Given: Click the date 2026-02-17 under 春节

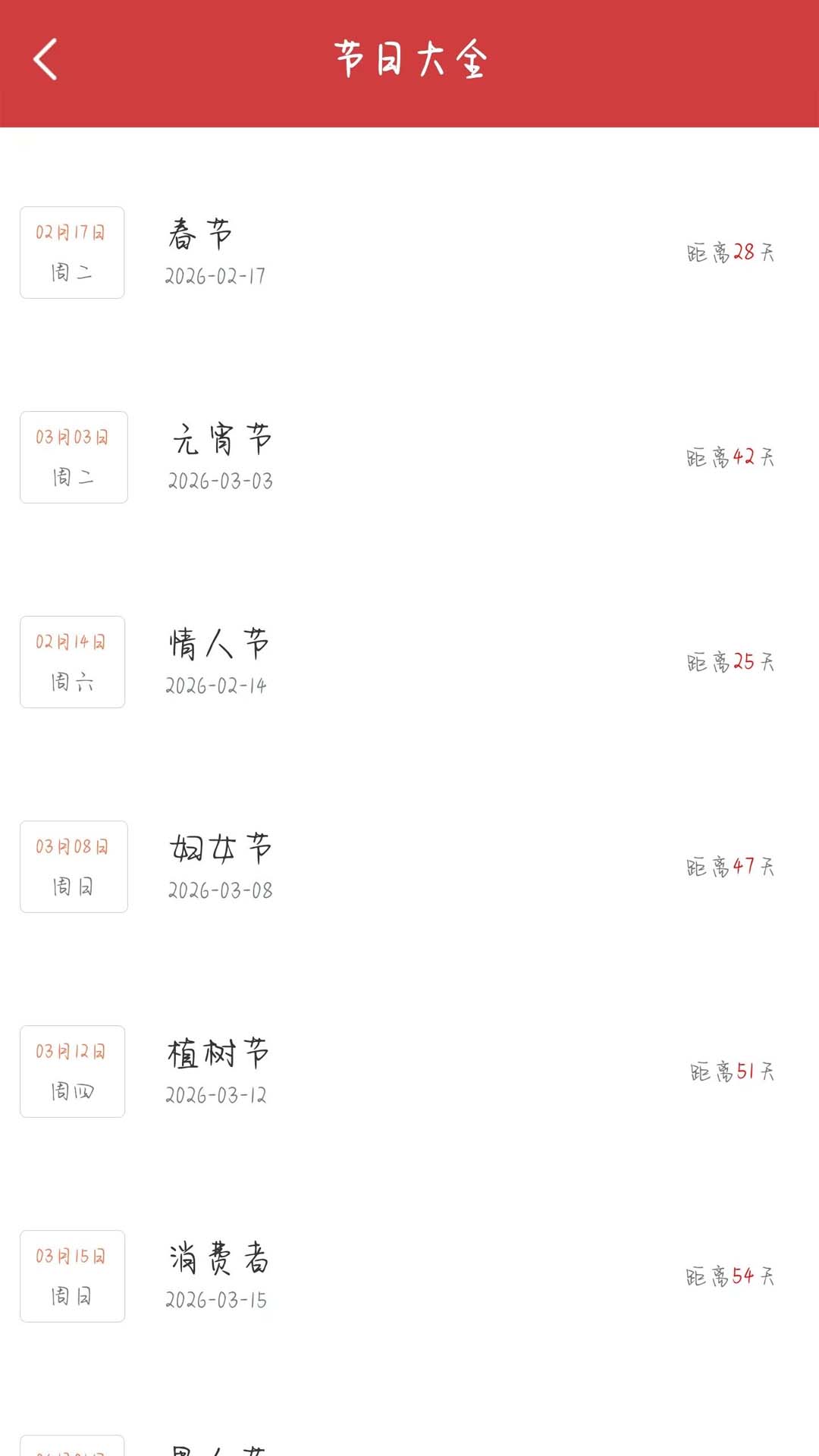Looking at the screenshot, I should (x=215, y=276).
